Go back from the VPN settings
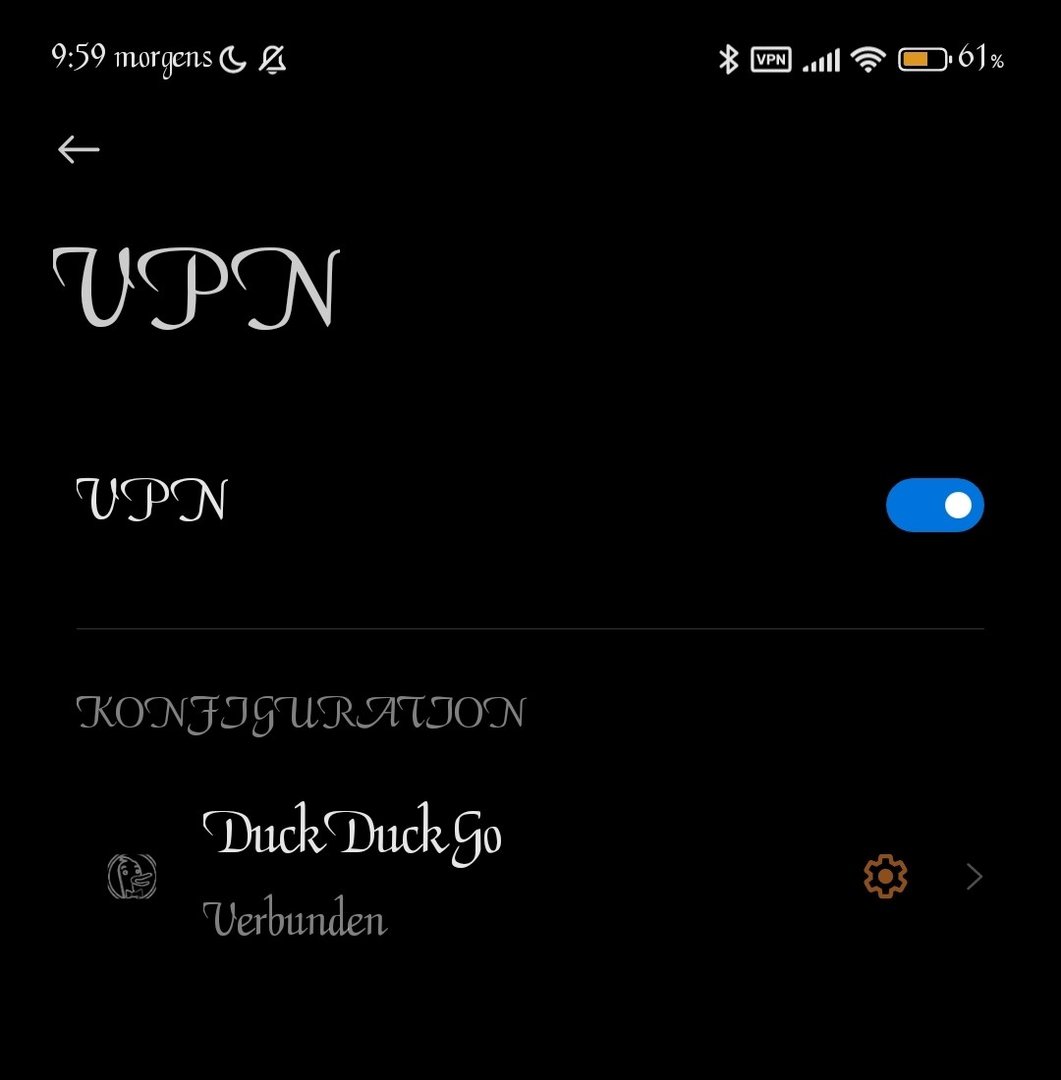 (x=78, y=150)
